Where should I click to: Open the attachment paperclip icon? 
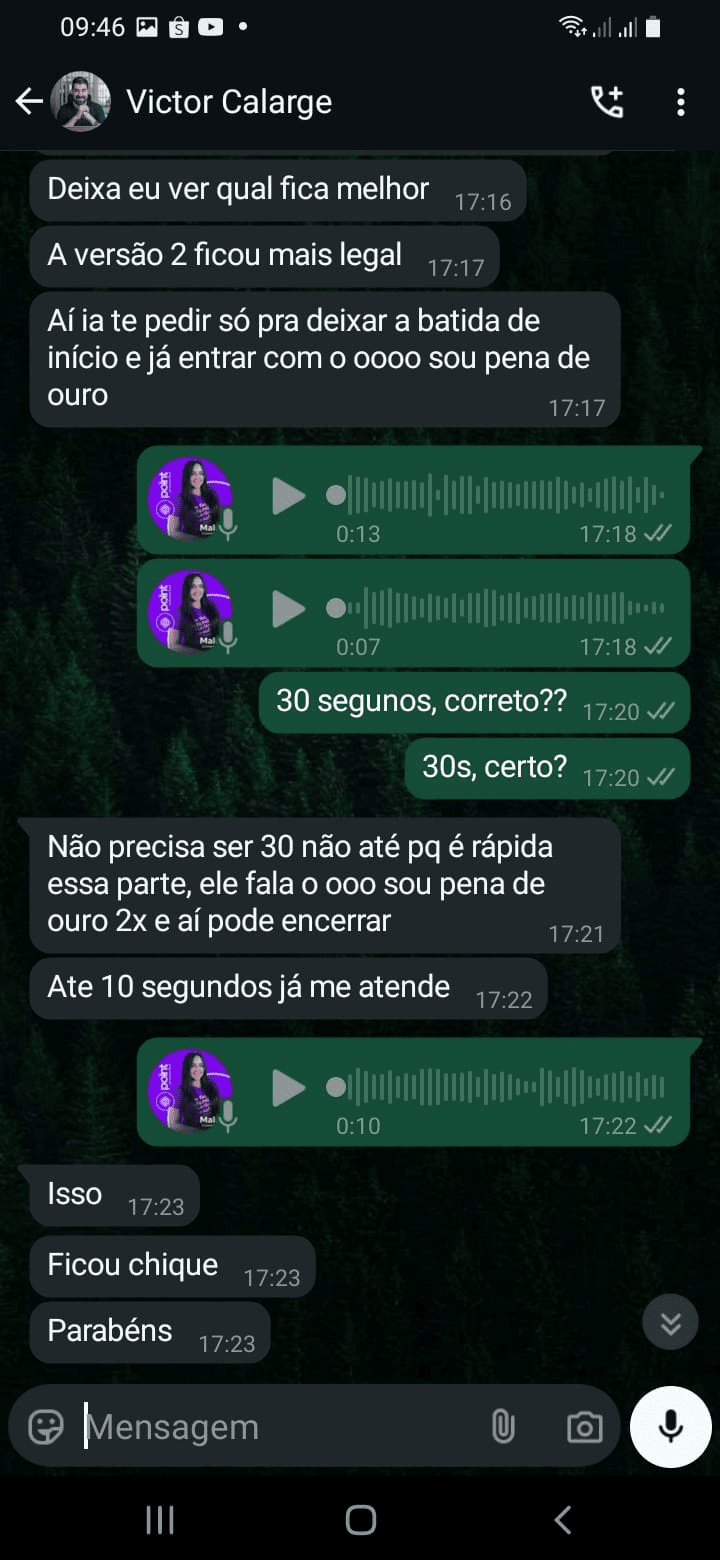coord(504,1427)
